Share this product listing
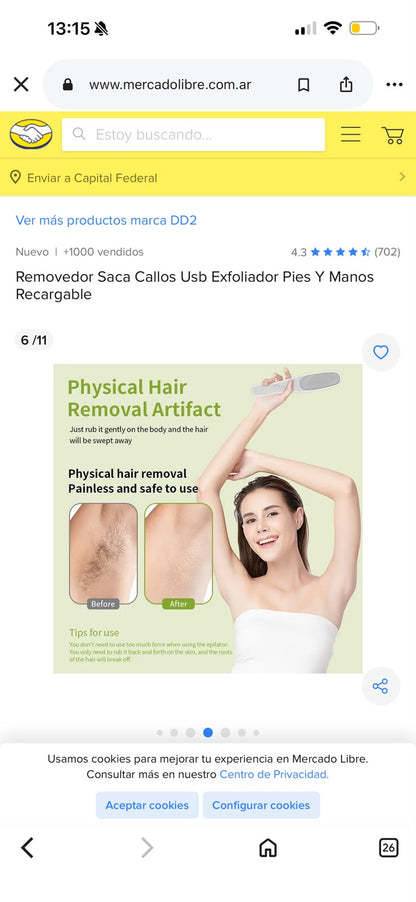The height and width of the screenshot is (902, 416). click(x=380, y=686)
